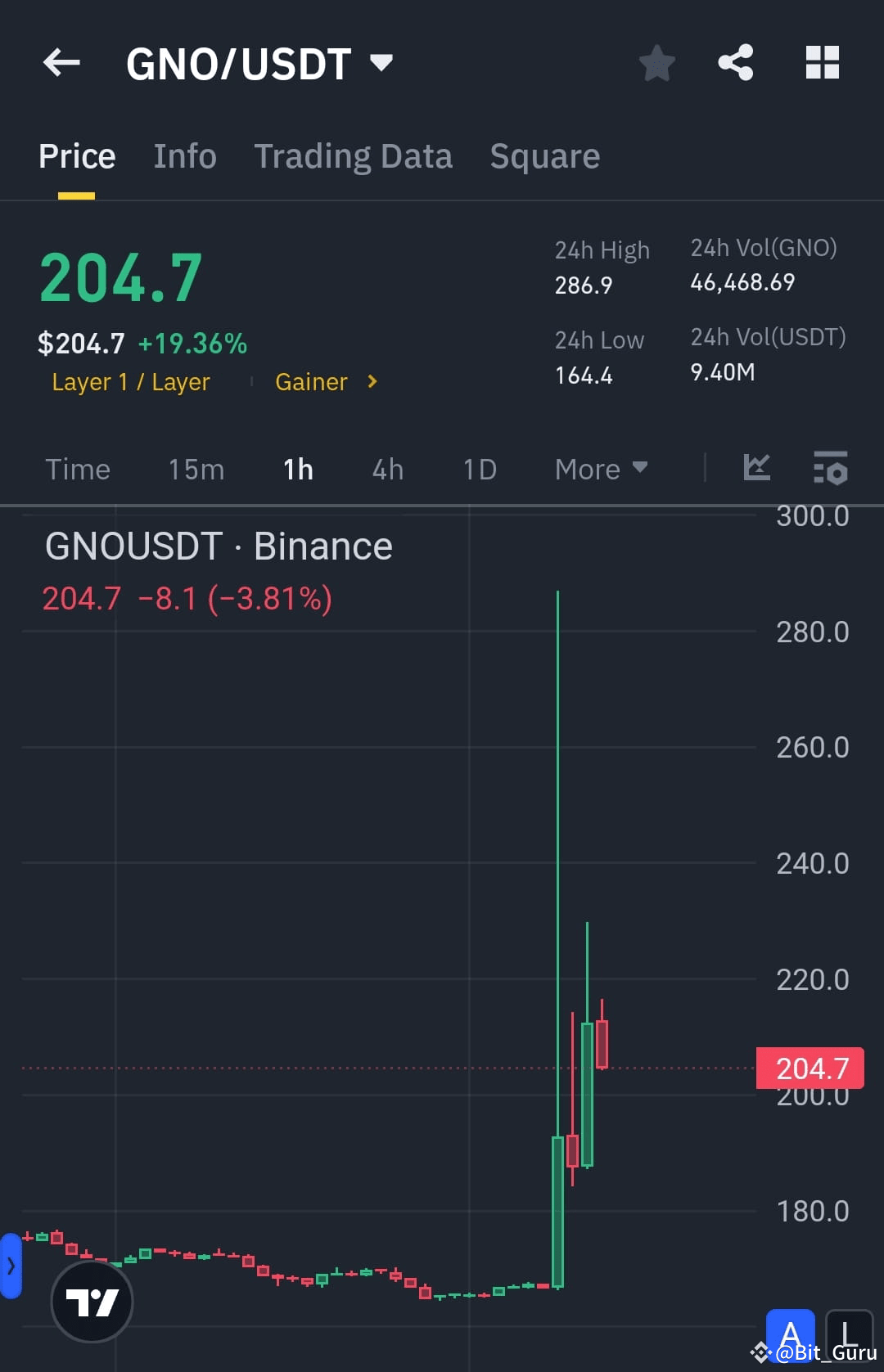Click the Layer 1 / Layer tag

[130, 381]
